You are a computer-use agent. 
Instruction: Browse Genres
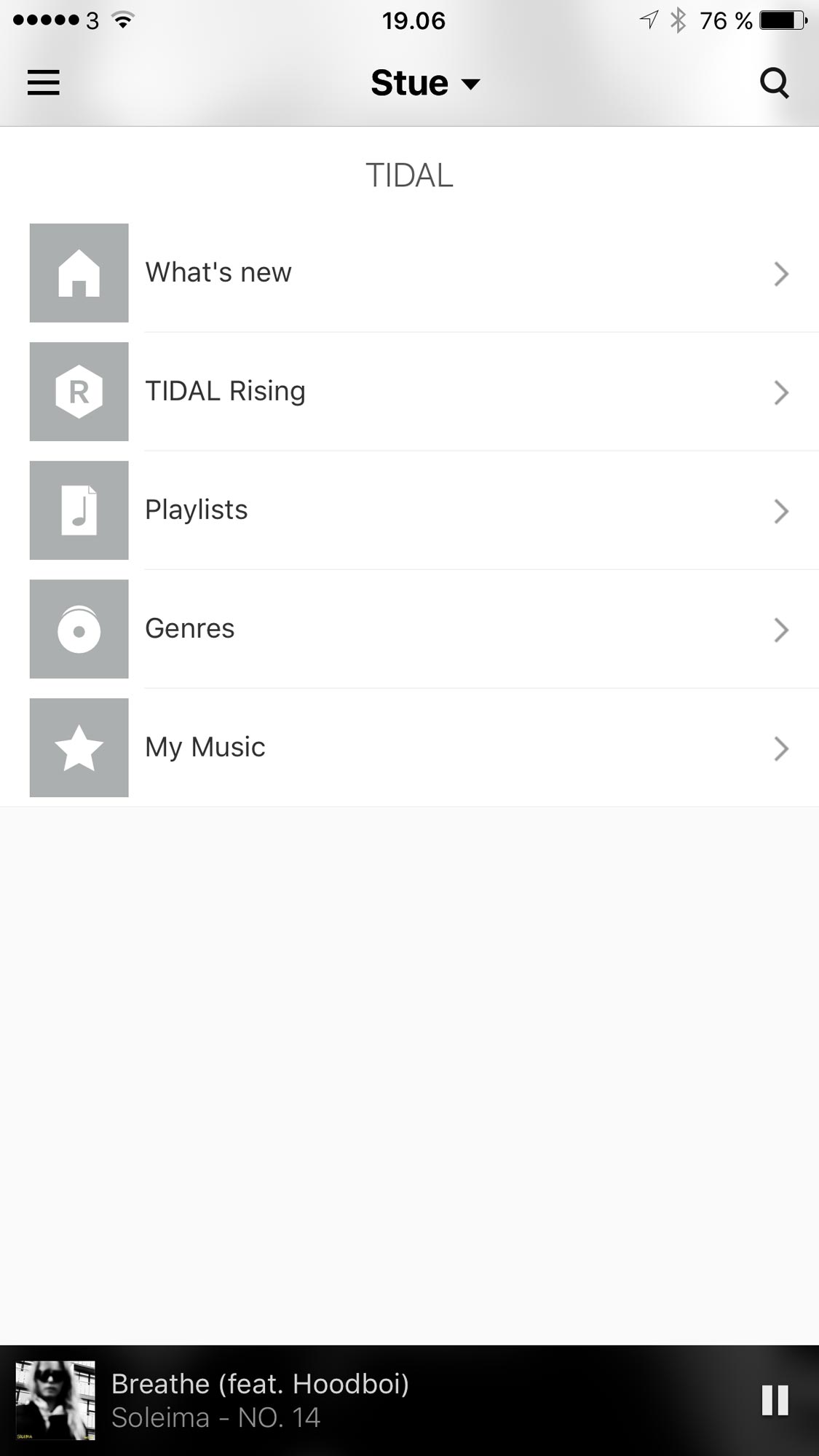(409, 629)
